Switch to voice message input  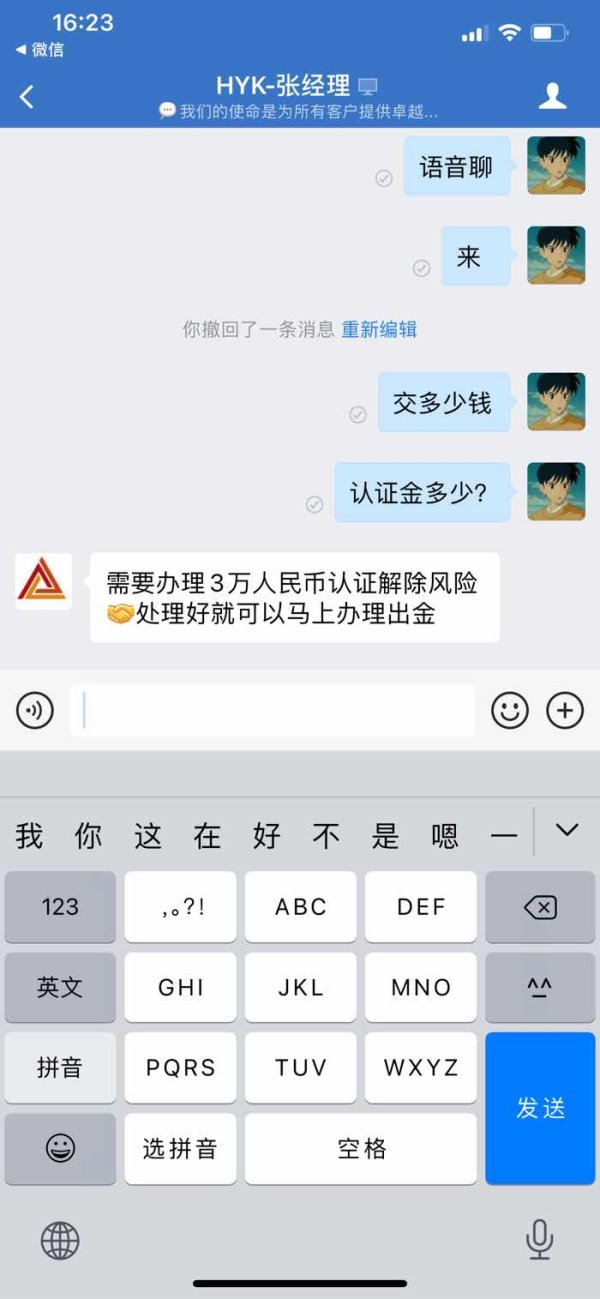(35, 711)
